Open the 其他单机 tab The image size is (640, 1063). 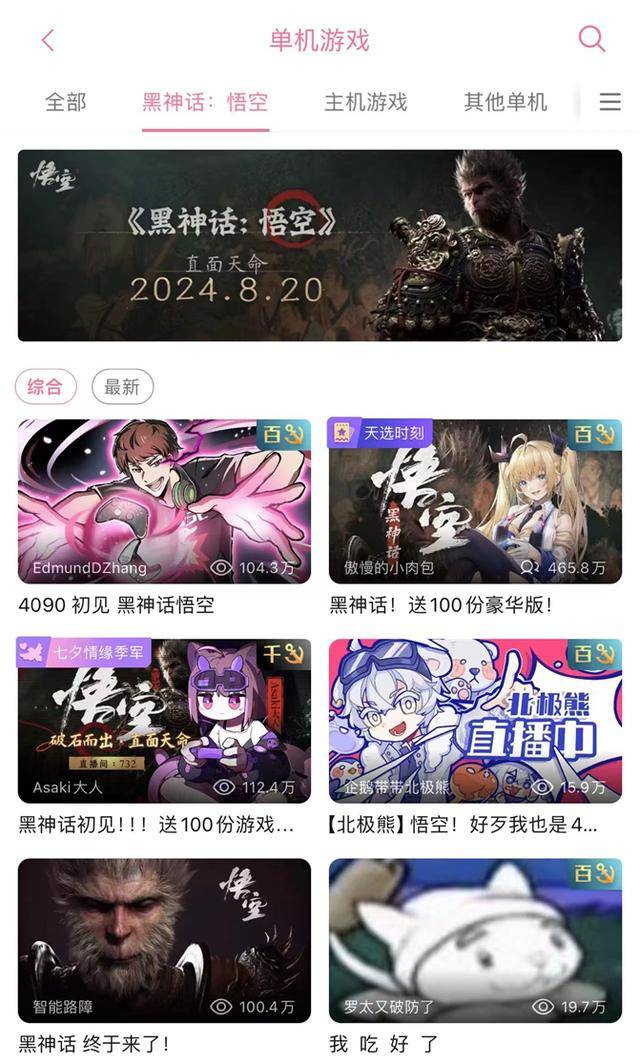tap(506, 102)
